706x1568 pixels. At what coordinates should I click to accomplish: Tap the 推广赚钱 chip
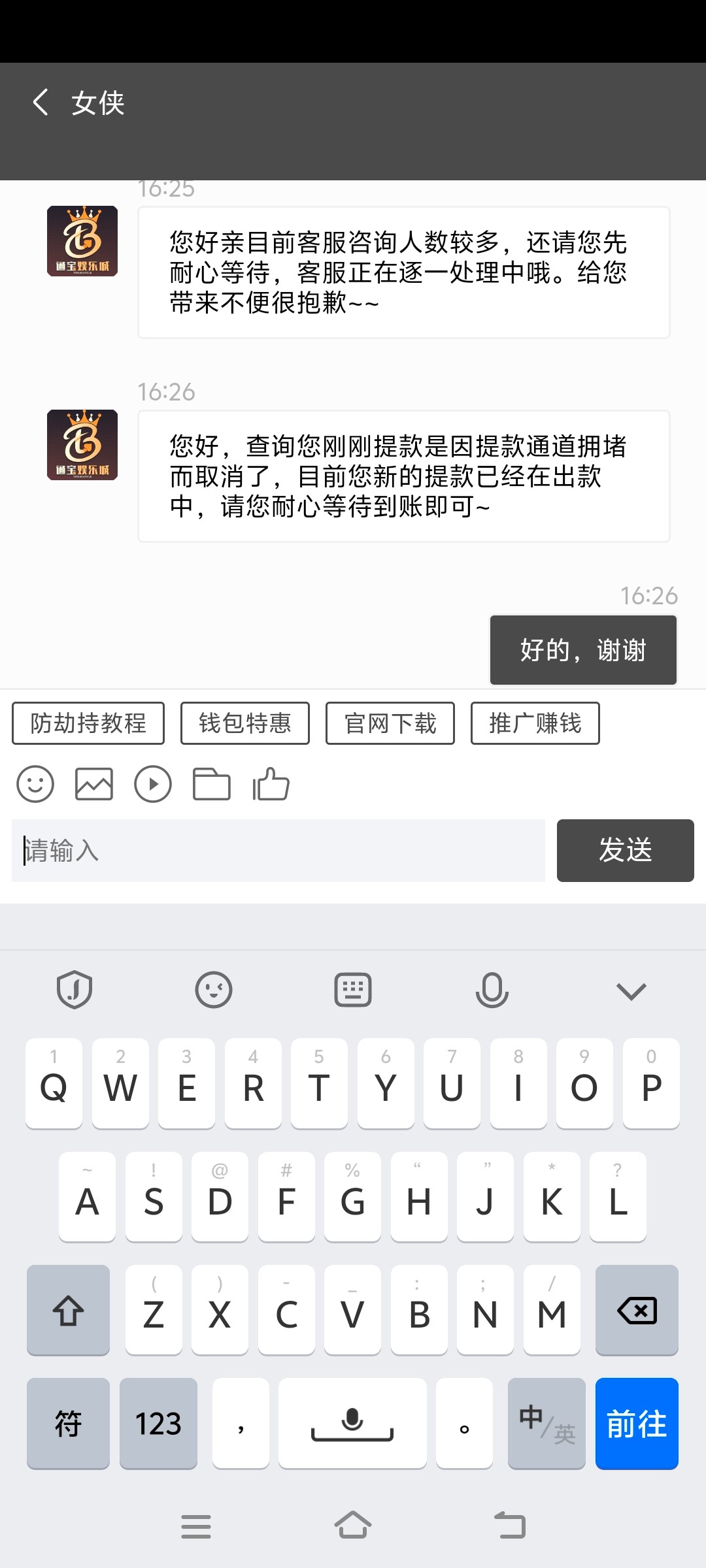pyautogui.click(x=535, y=723)
